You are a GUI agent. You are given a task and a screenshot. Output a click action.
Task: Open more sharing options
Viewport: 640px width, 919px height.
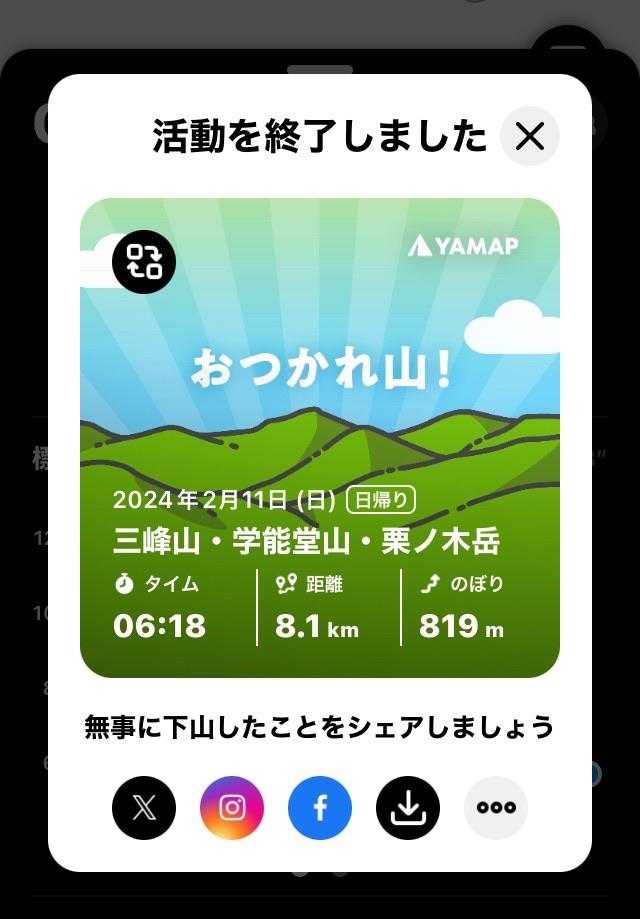496,807
